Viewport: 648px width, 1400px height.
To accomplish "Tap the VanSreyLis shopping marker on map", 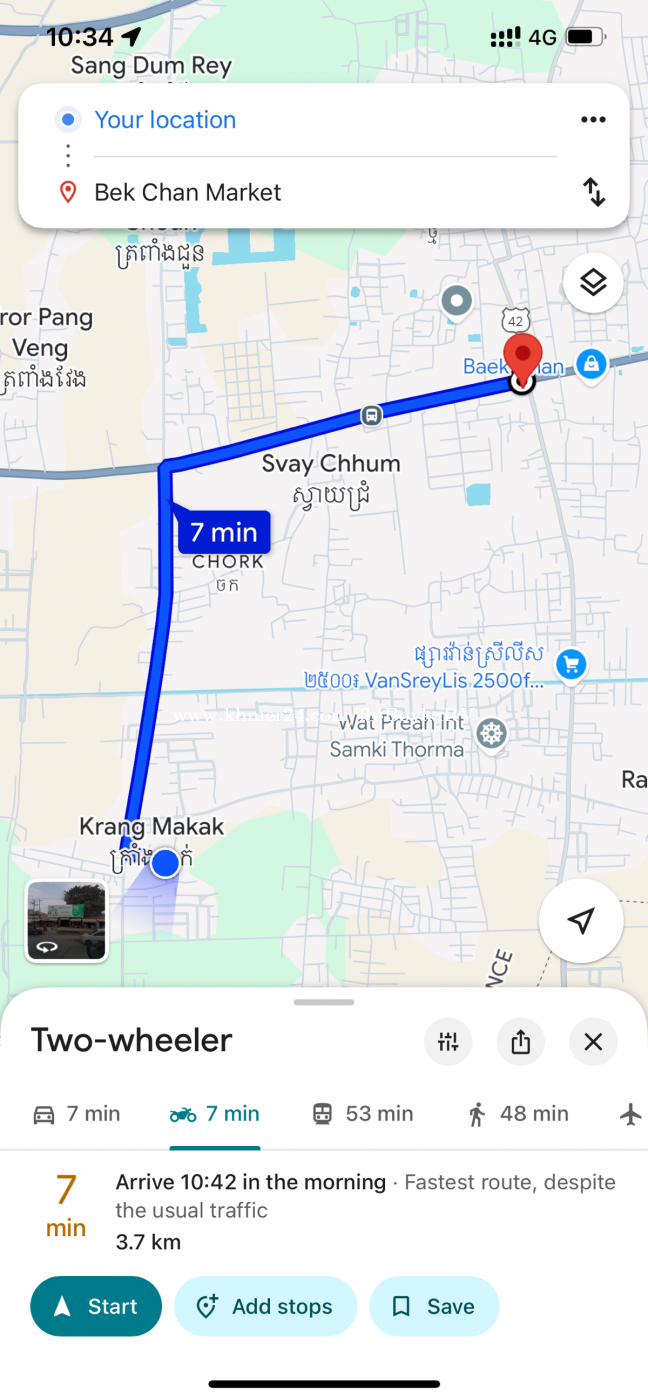I will click(571, 663).
